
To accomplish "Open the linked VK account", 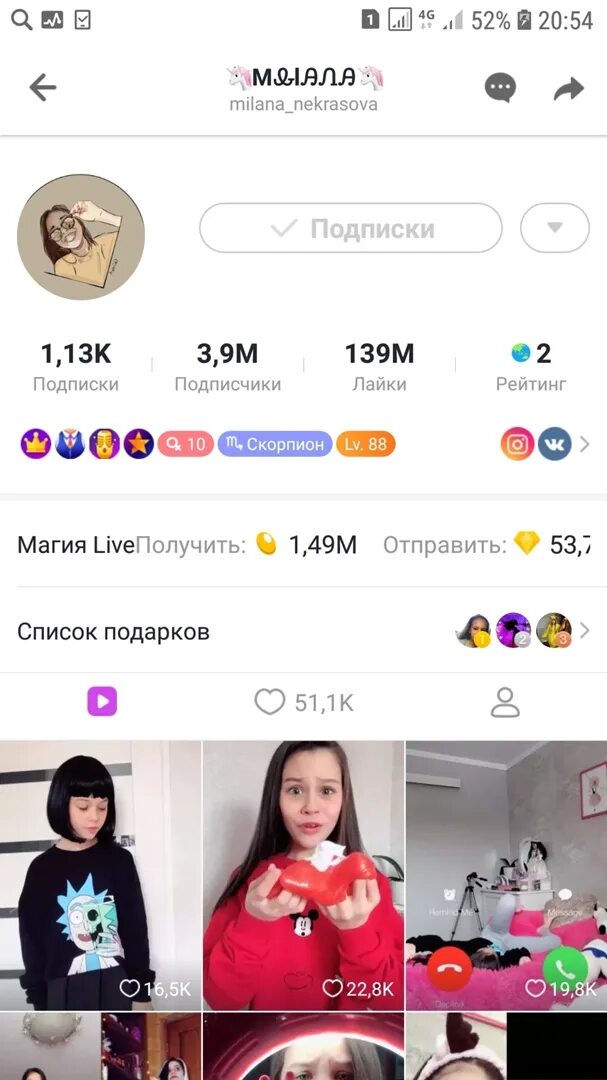I will click(554, 444).
